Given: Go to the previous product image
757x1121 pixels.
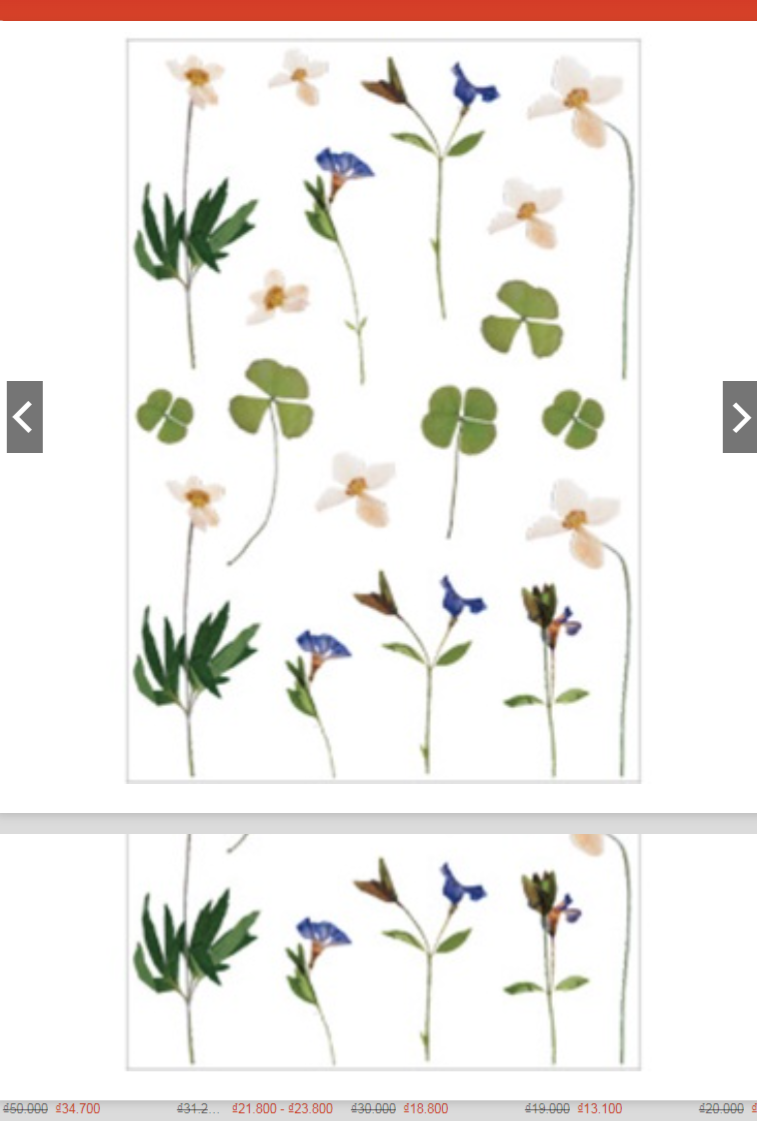Looking at the screenshot, I should (x=24, y=417).
